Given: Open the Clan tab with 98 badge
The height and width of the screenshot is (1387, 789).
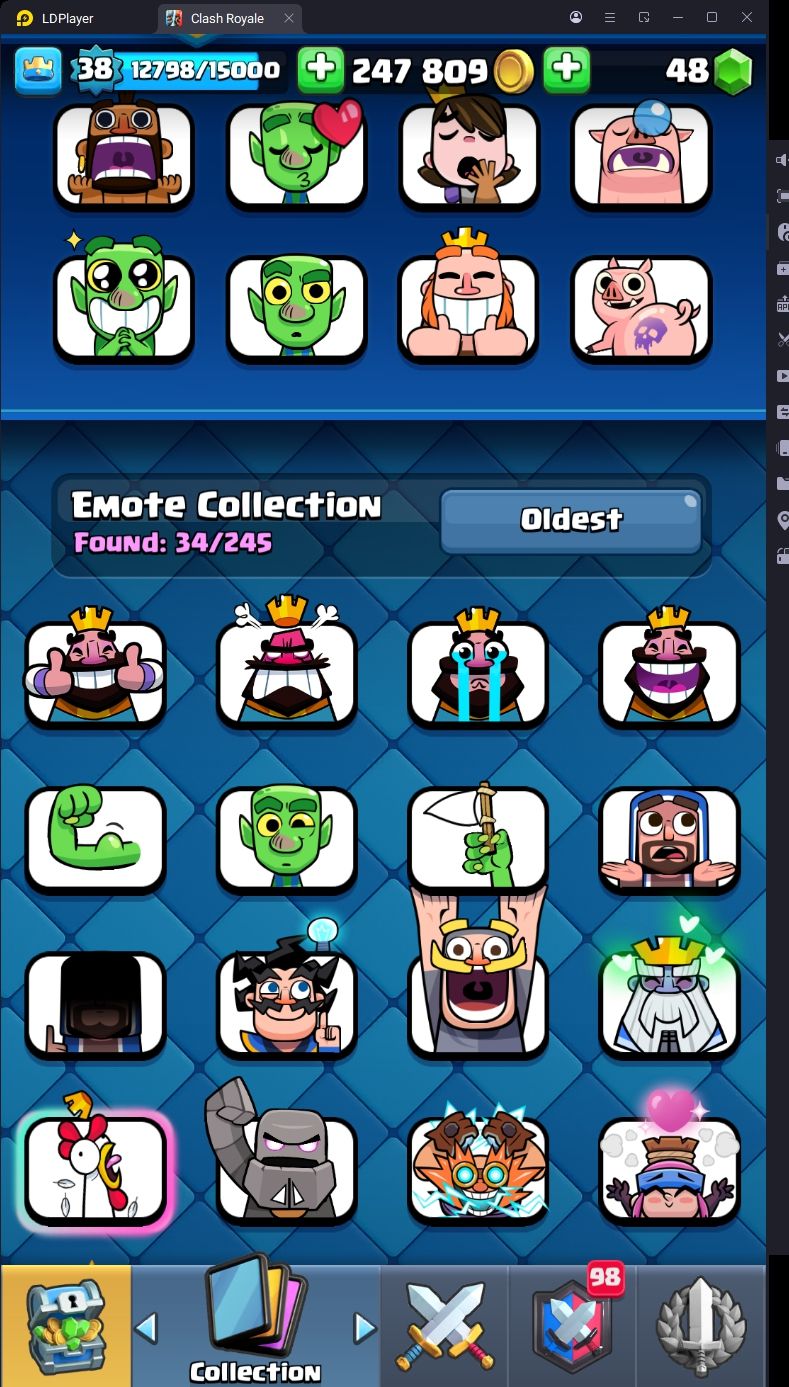Looking at the screenshot, I should (572, 1325).
